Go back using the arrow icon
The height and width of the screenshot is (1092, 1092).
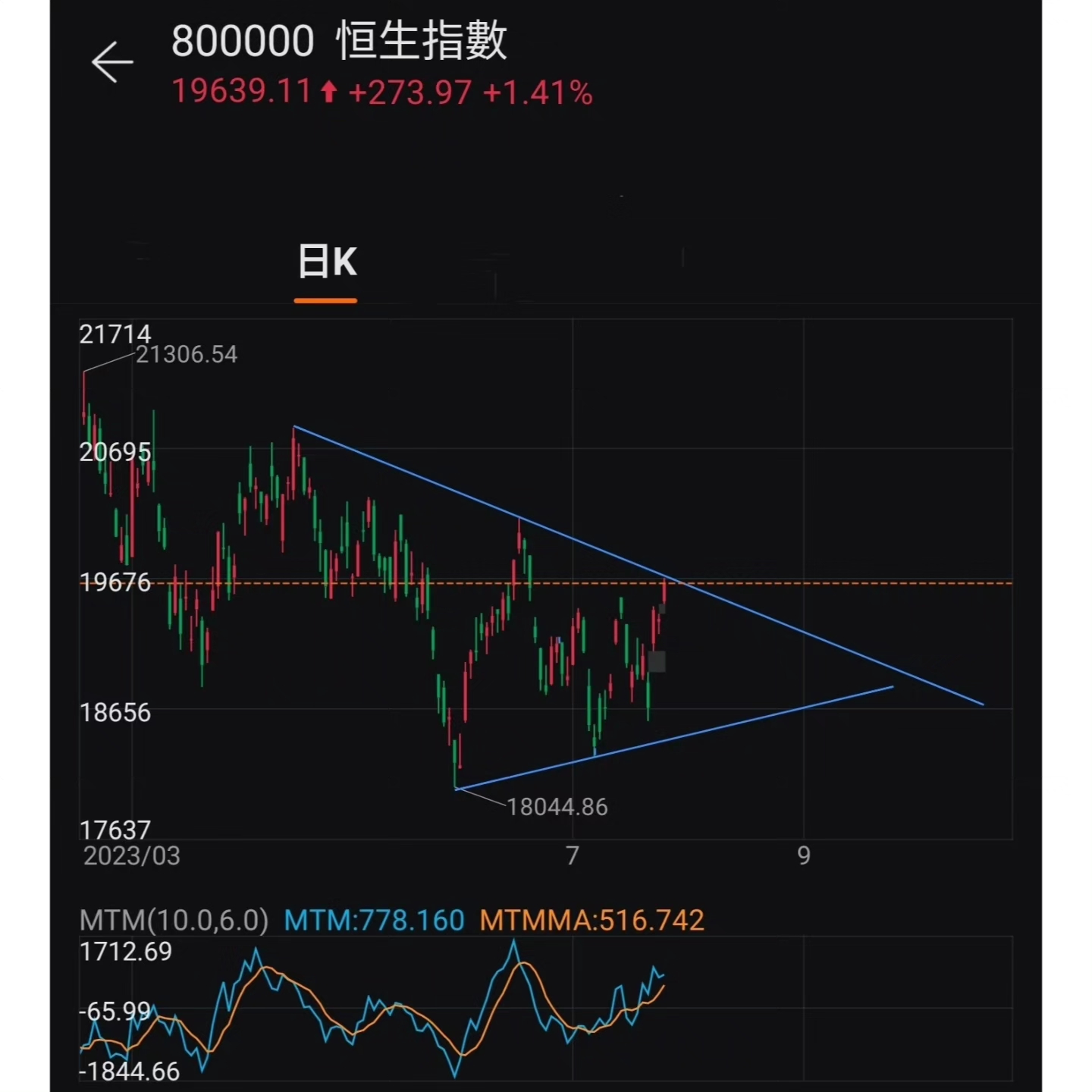pos(112,61)
